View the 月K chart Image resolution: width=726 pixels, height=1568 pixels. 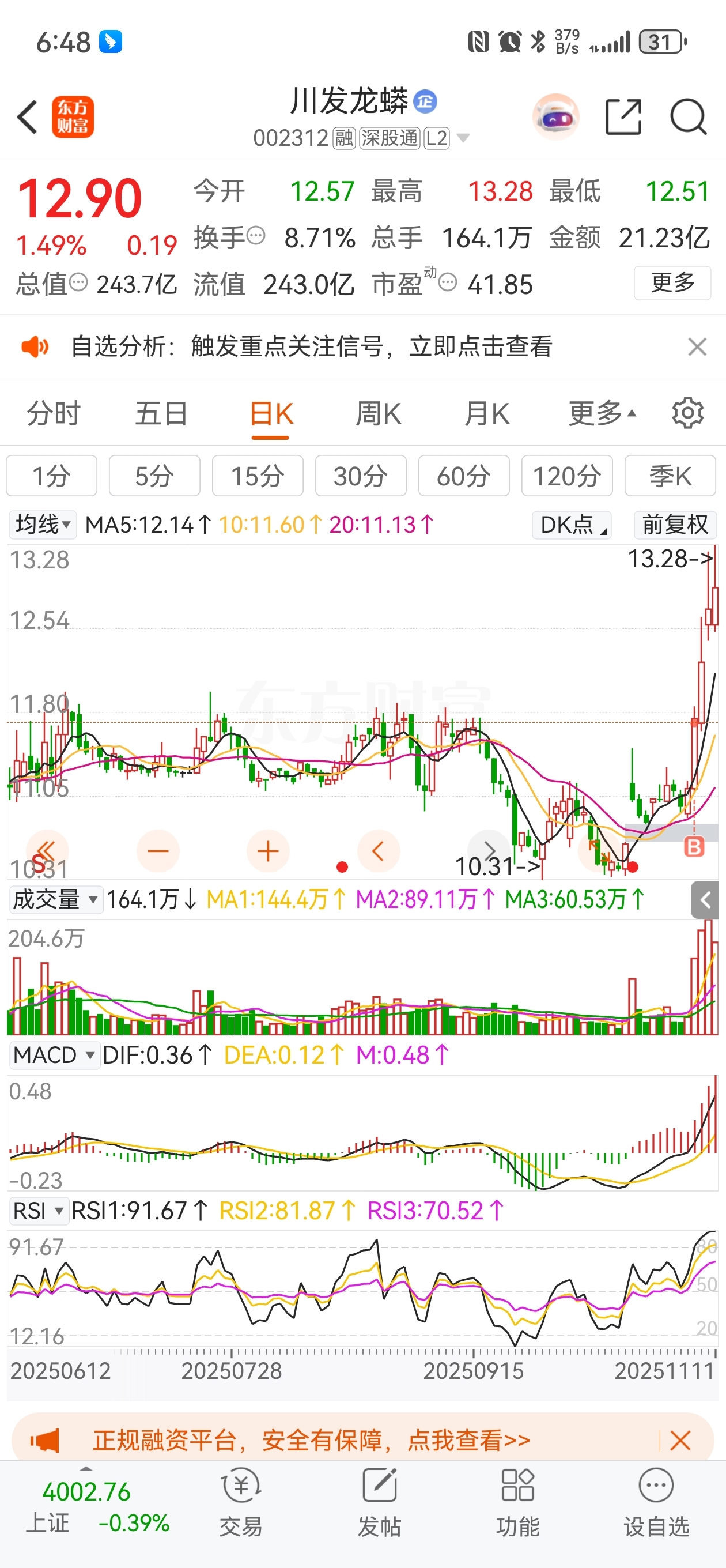[487, 414]
